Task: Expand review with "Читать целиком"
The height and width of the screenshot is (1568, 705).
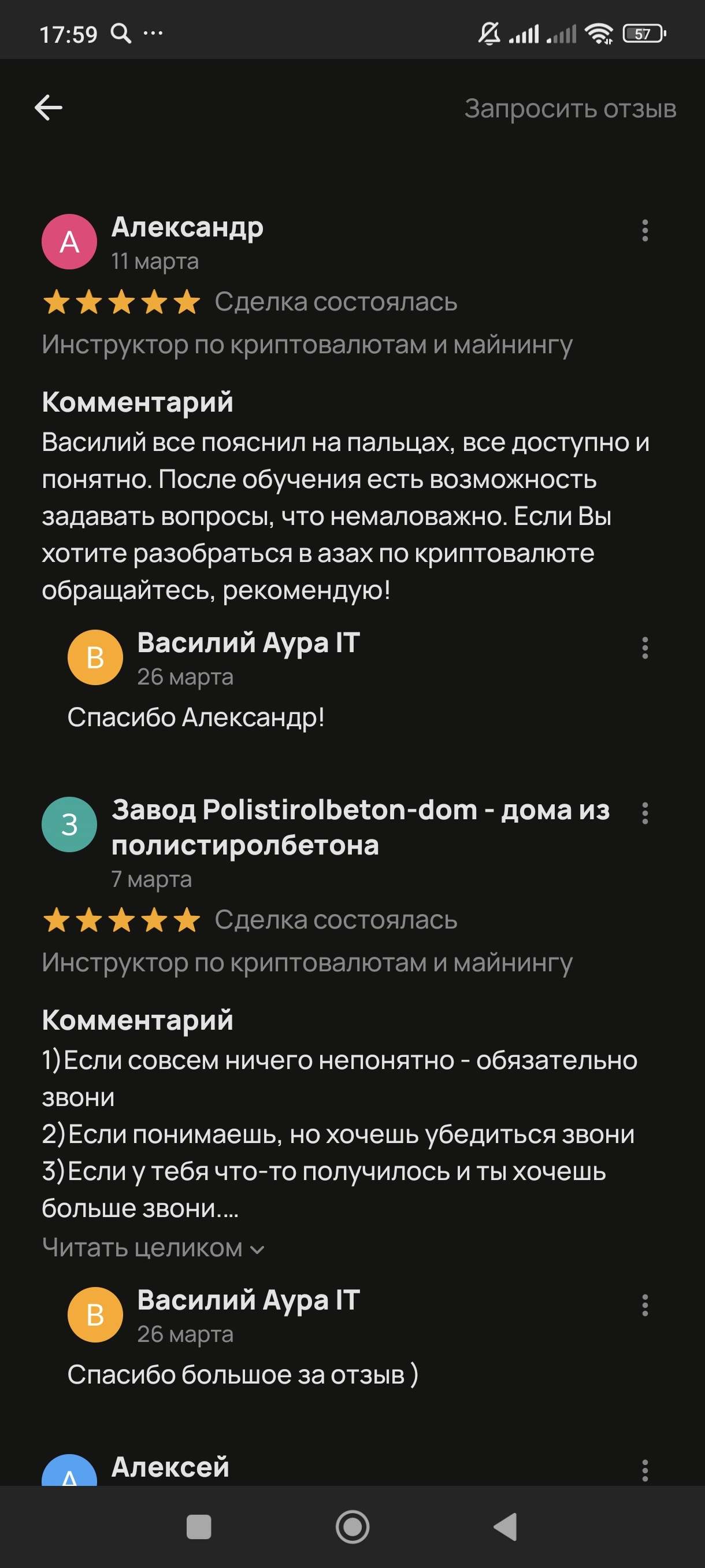Action: (x=153, y=1248)
